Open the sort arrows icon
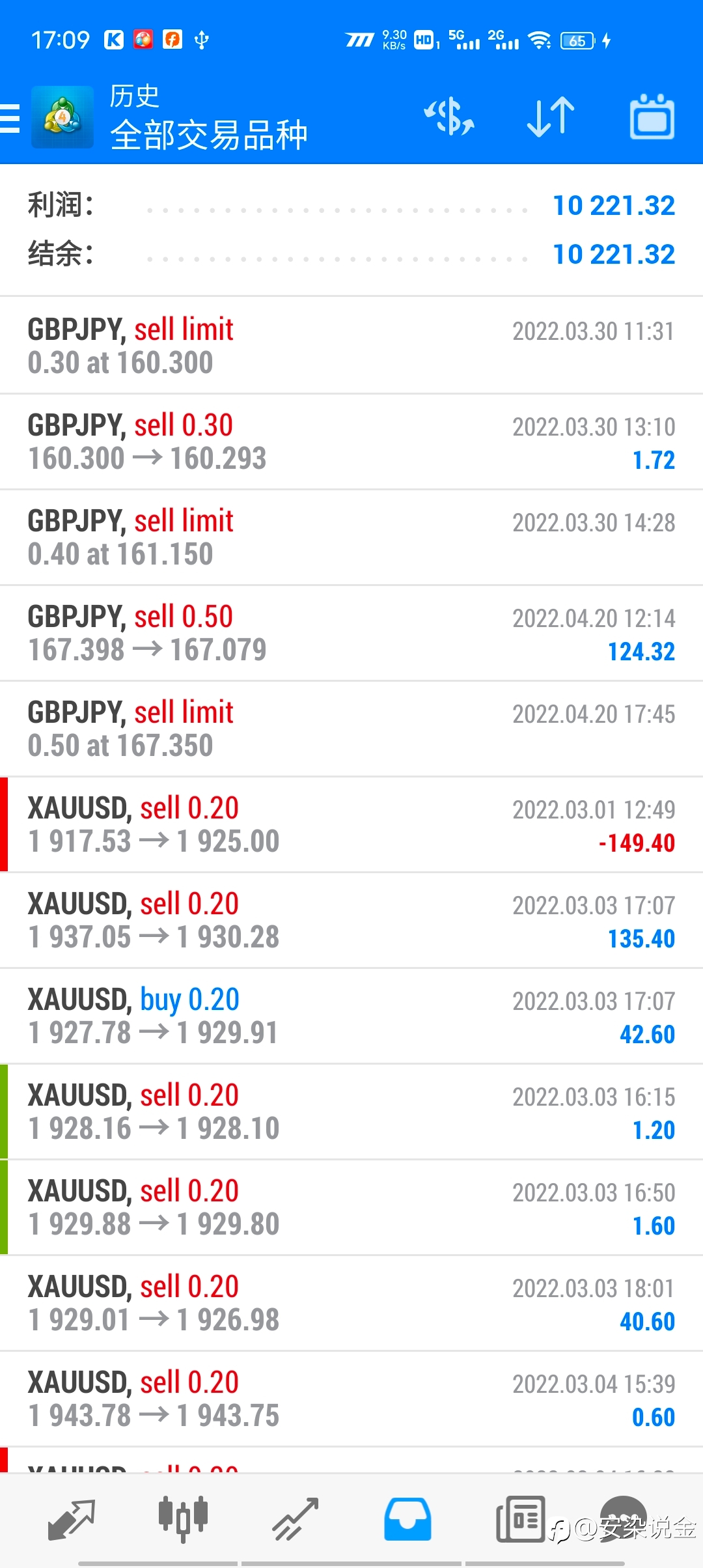Image resolution: width=703 pixels, height=1568 pixels. 551,117
